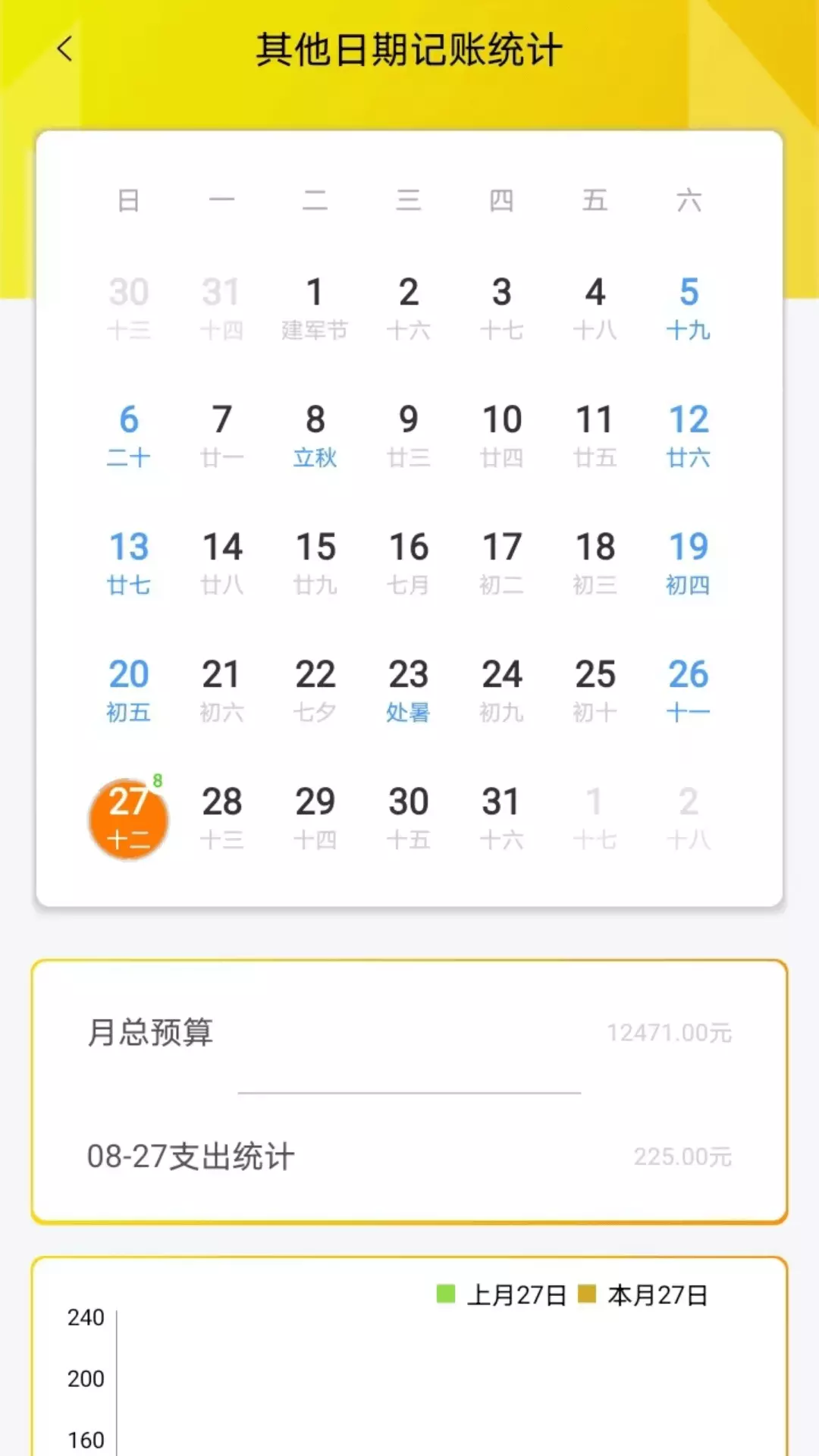Select the highlighted date 27
Screen dimensions: 819x1456
tap(128, 819)
